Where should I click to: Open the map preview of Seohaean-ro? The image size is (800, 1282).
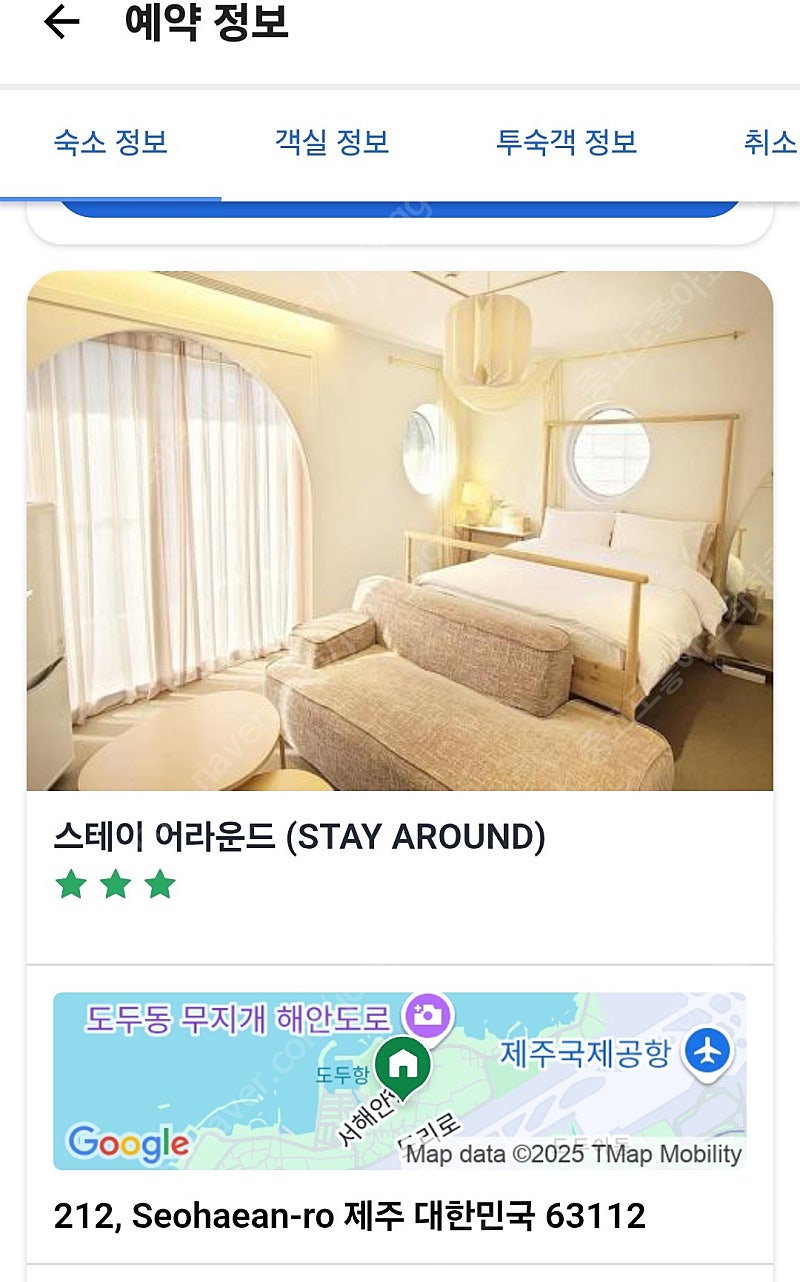(400, 1081)
